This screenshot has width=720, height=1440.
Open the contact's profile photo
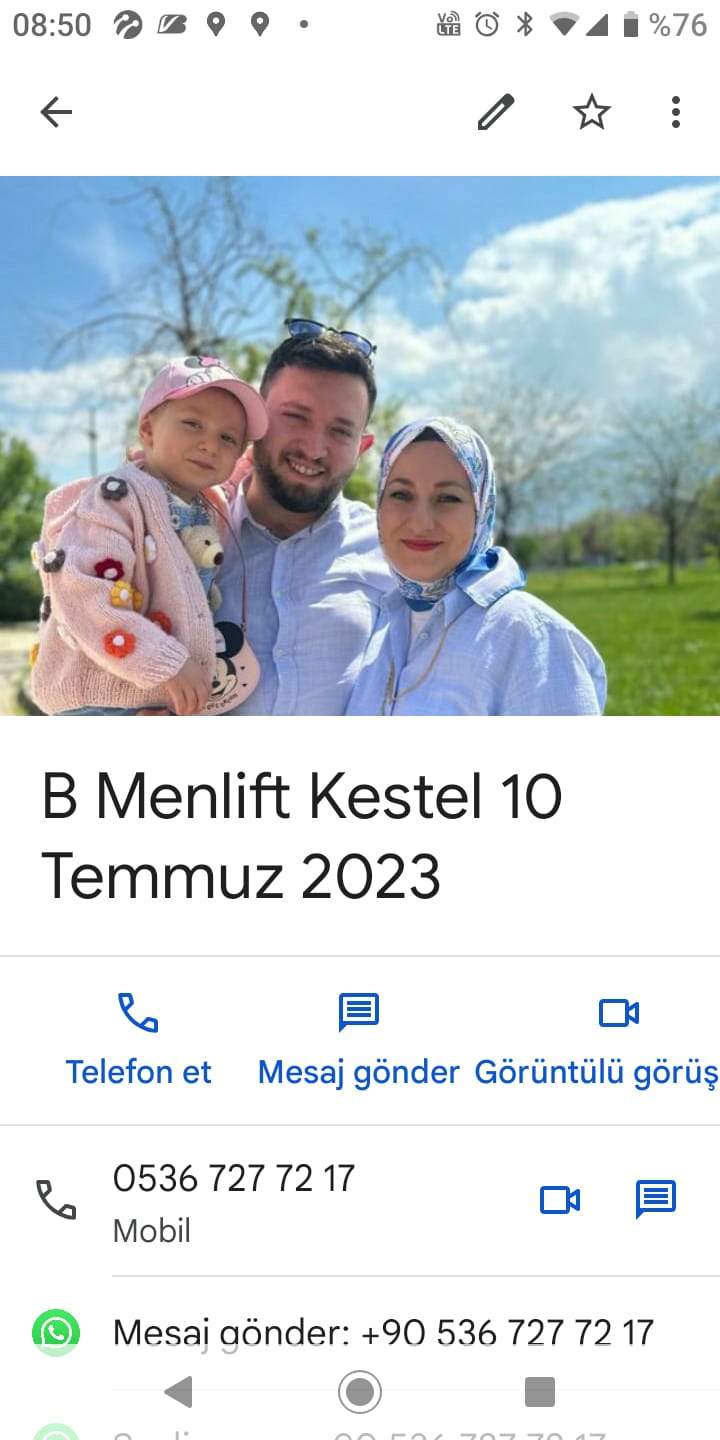360,446
